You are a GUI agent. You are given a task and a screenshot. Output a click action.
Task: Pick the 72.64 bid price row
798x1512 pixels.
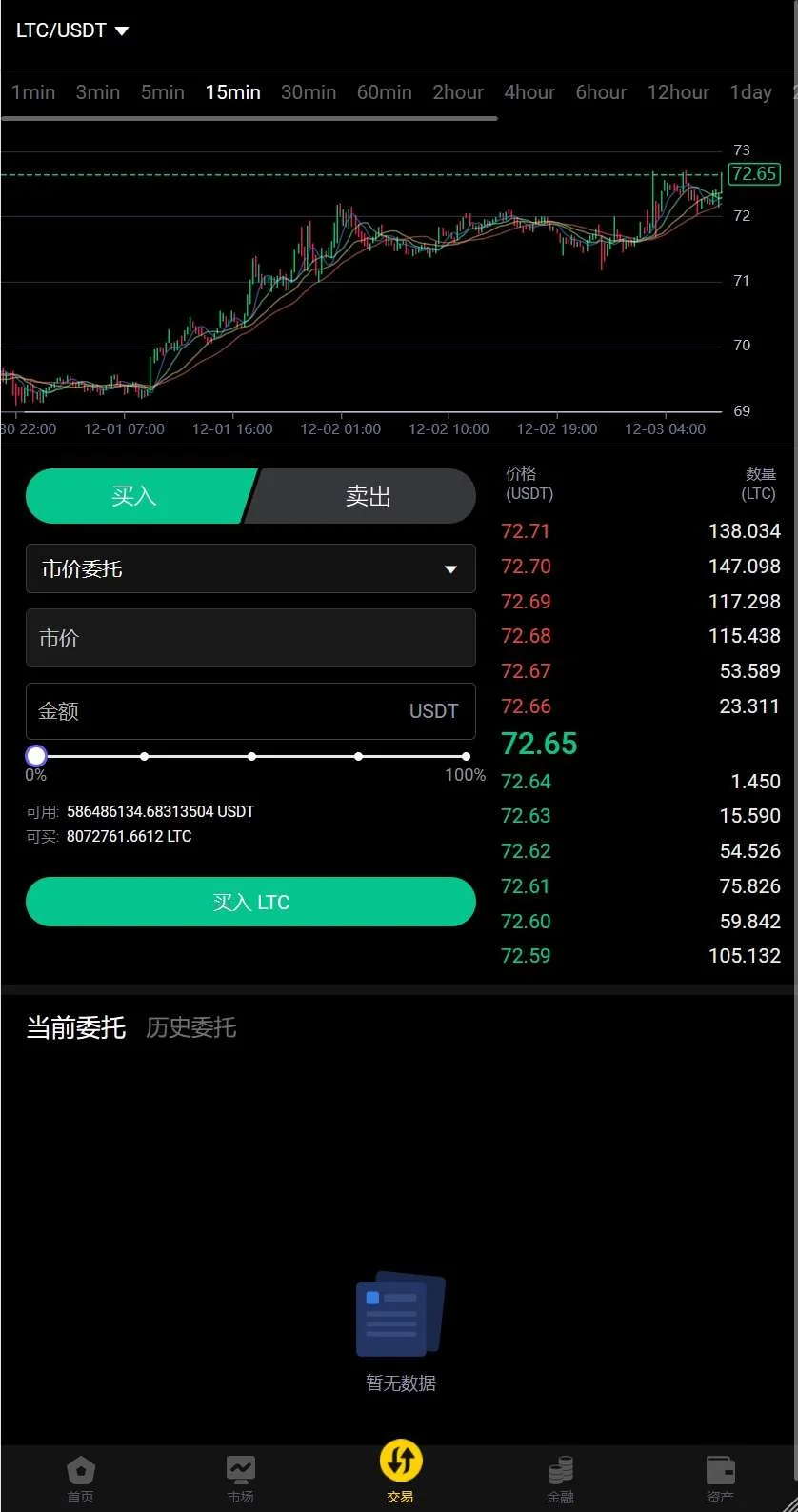click(x=640, y=782)
